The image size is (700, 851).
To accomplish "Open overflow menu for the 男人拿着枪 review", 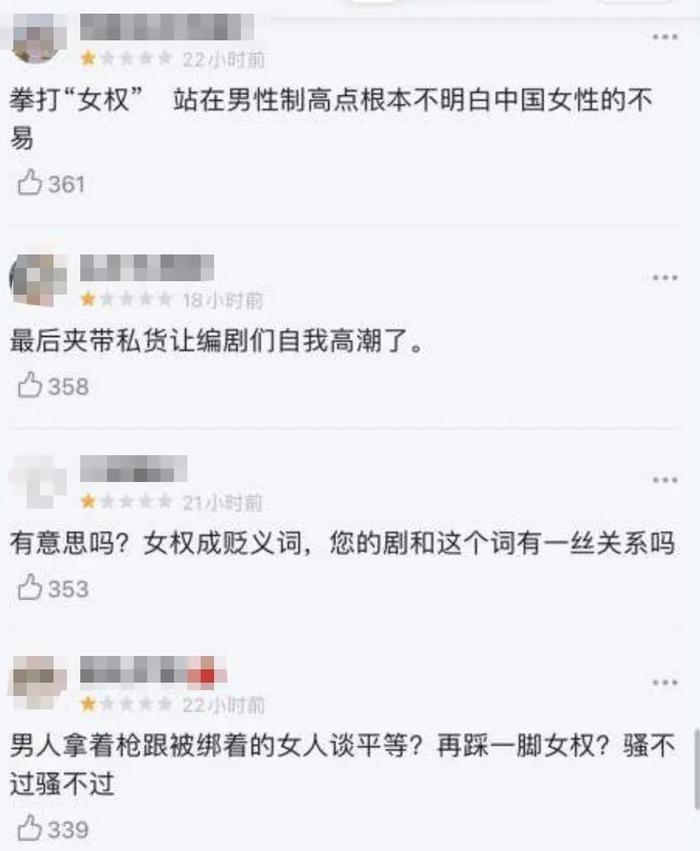I will (665, 682).
